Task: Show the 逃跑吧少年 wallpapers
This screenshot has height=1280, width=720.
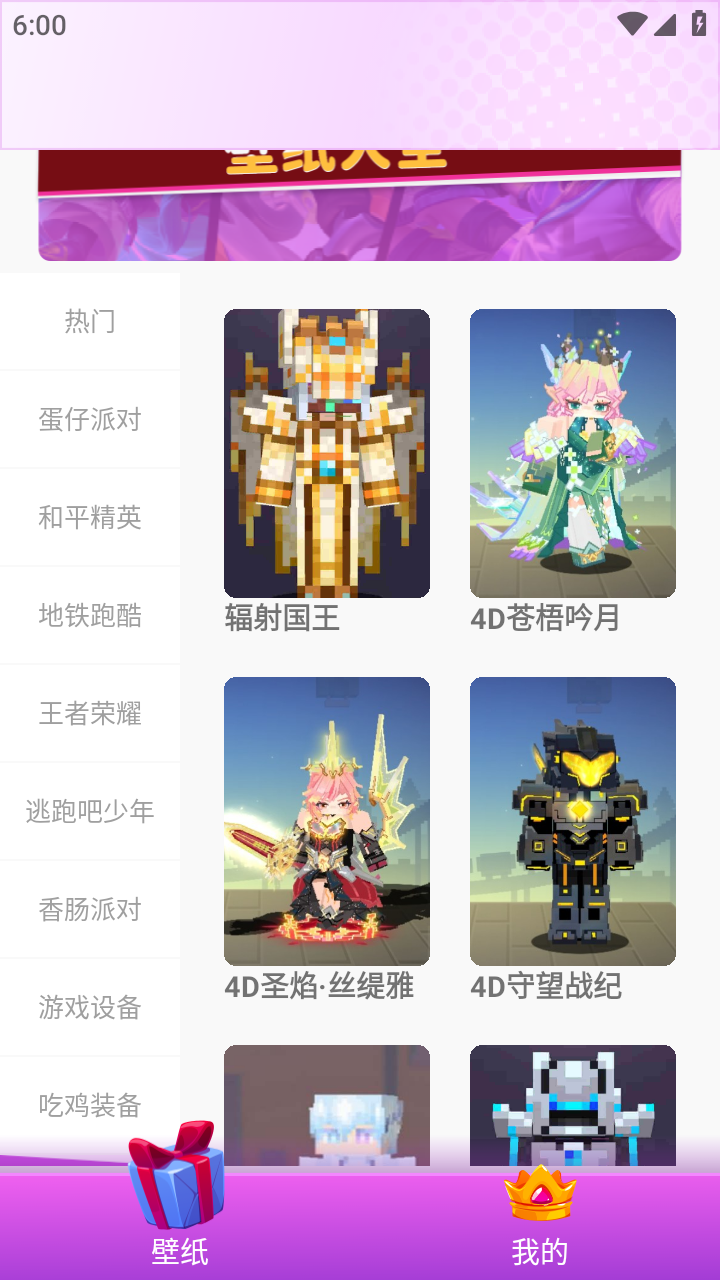Action: (x=90, y=811)
